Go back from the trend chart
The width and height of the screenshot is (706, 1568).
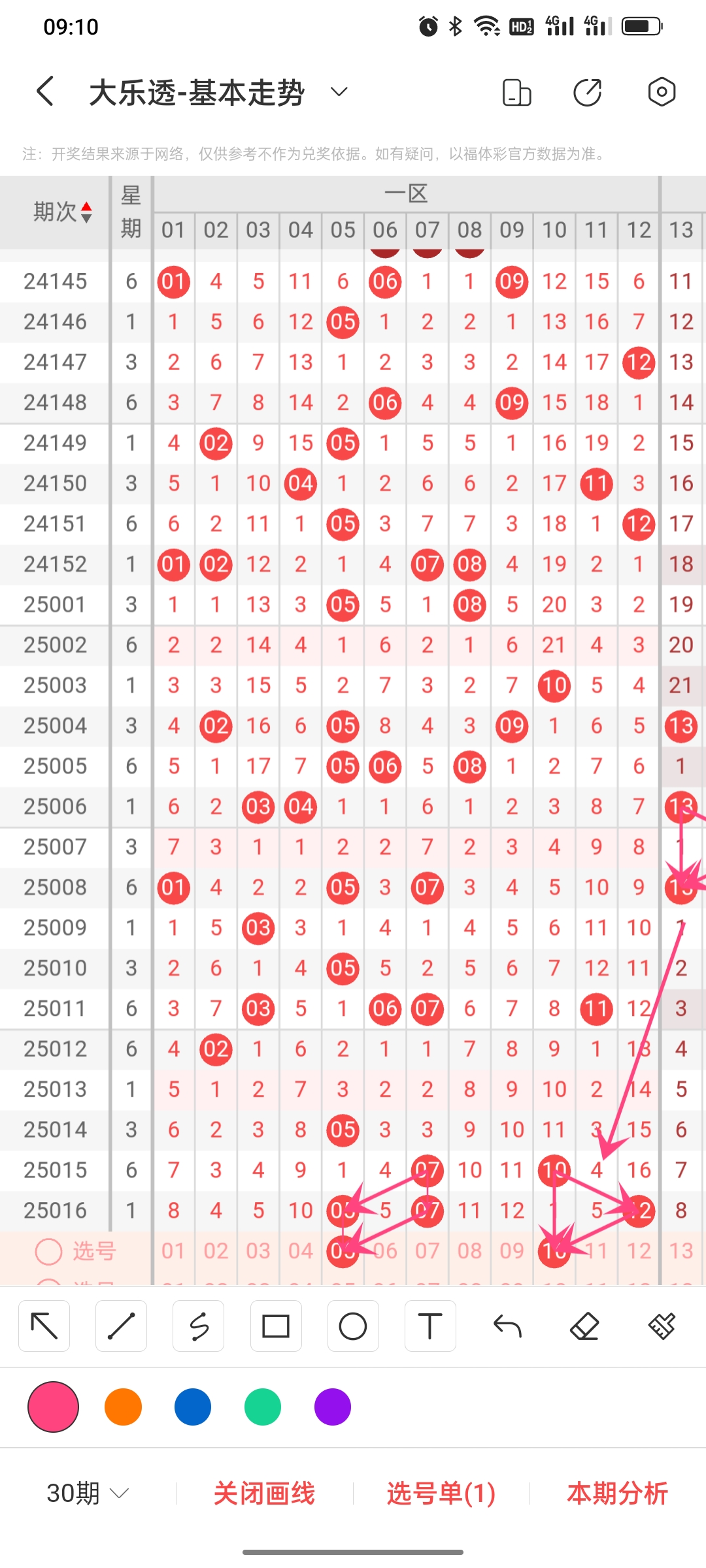44,91
